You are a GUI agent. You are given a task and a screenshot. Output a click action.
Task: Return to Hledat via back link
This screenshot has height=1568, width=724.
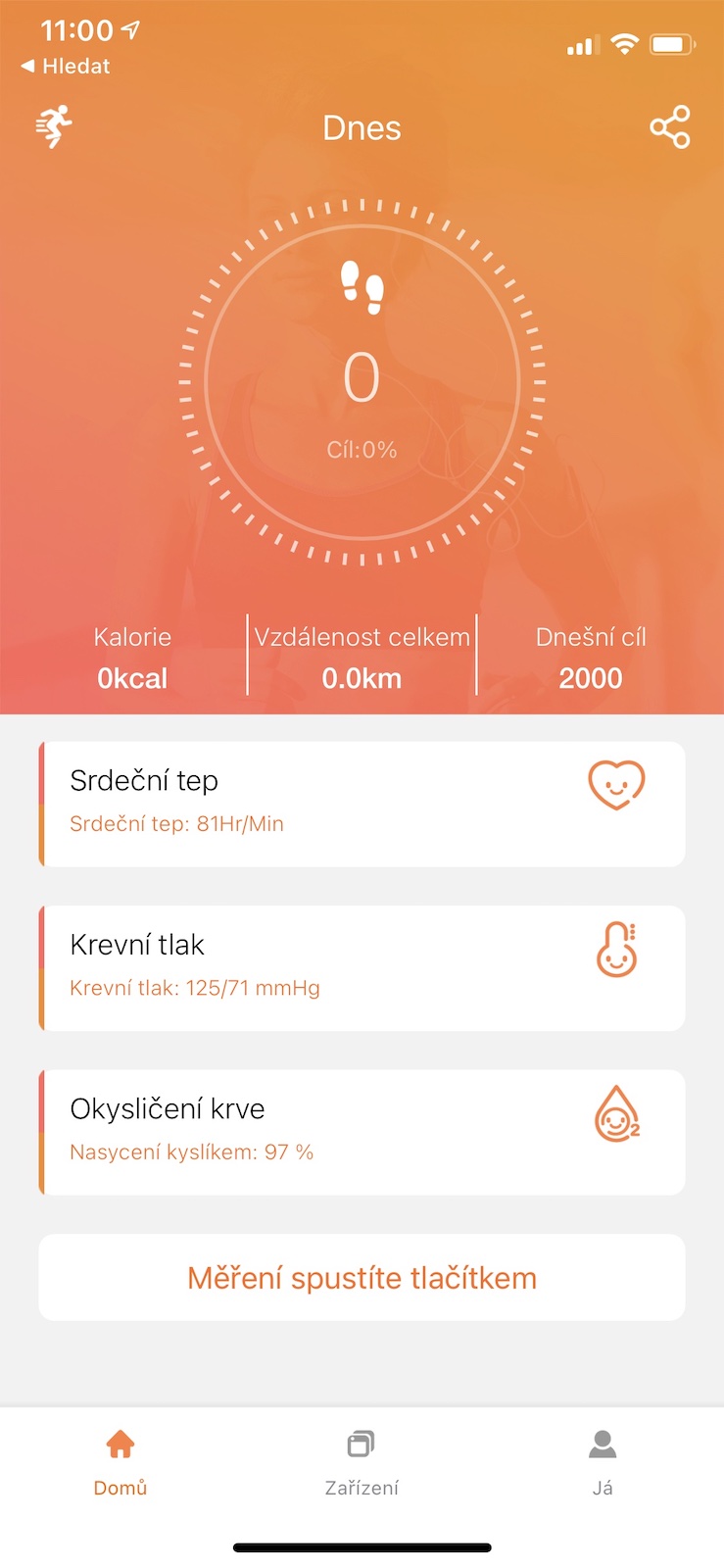66,67
